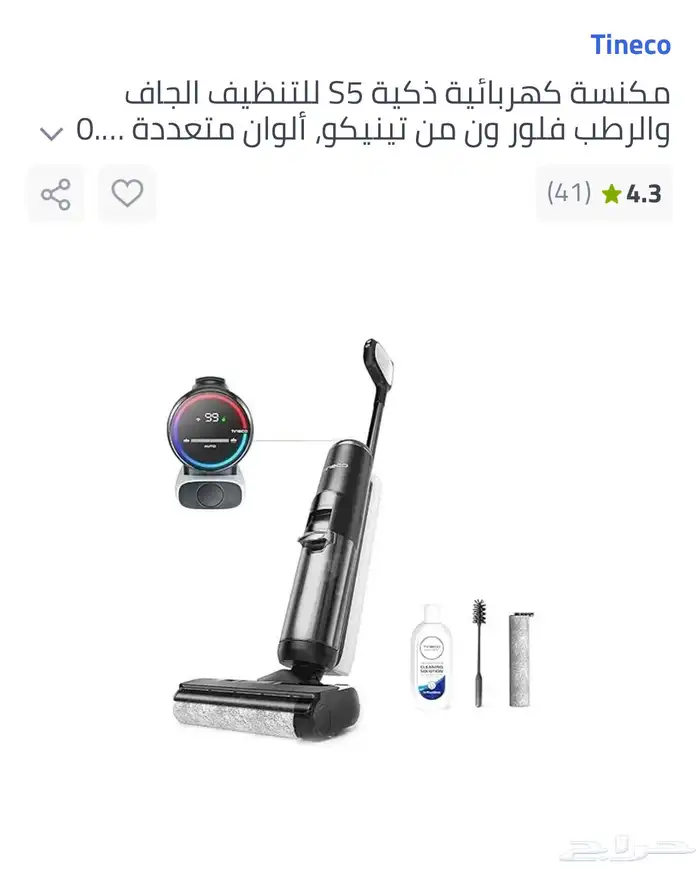Expand the full product title
Screen dimensions: 700x869
point(51,132)
